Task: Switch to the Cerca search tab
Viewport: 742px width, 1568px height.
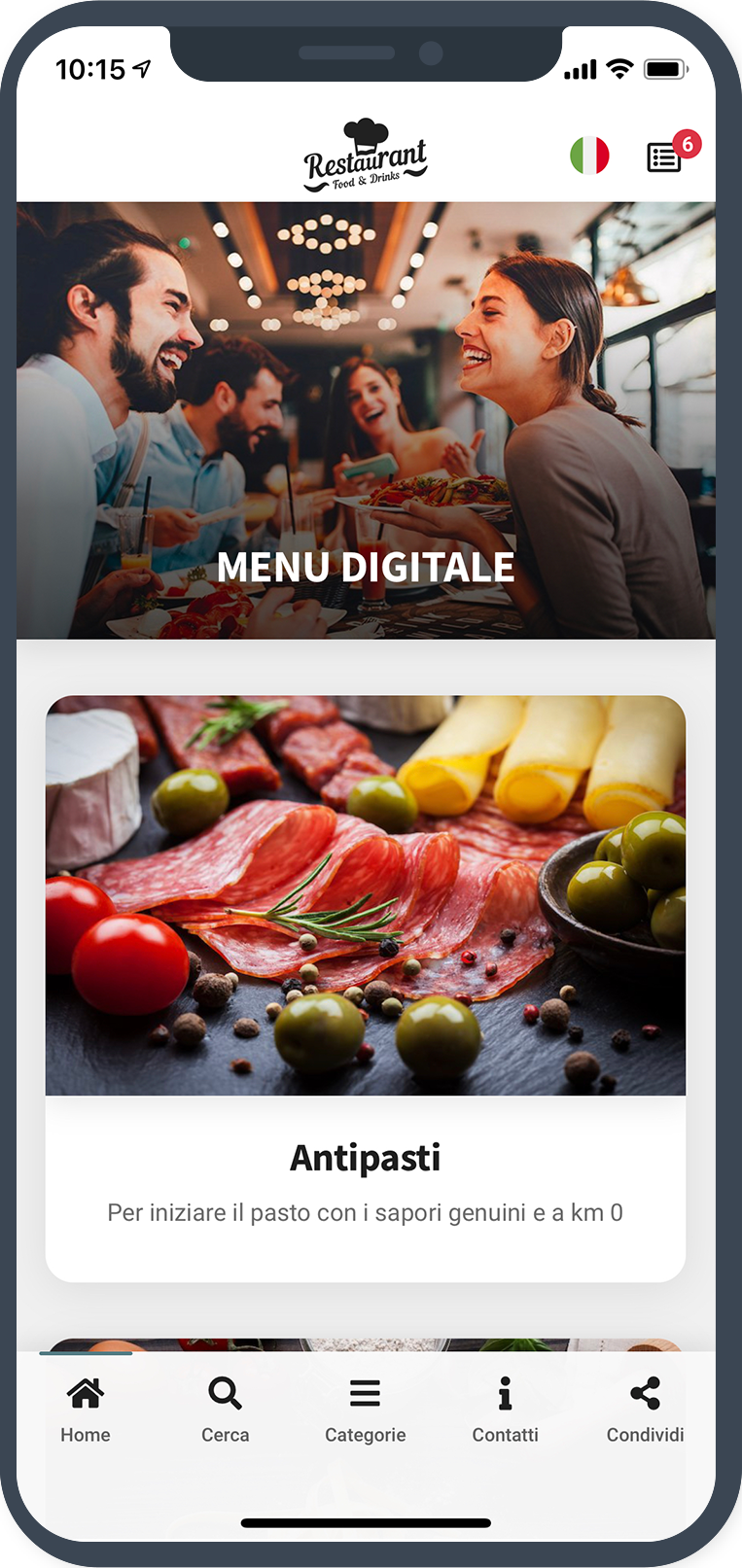Action: pyautogui.click(x=226, y=1409)
